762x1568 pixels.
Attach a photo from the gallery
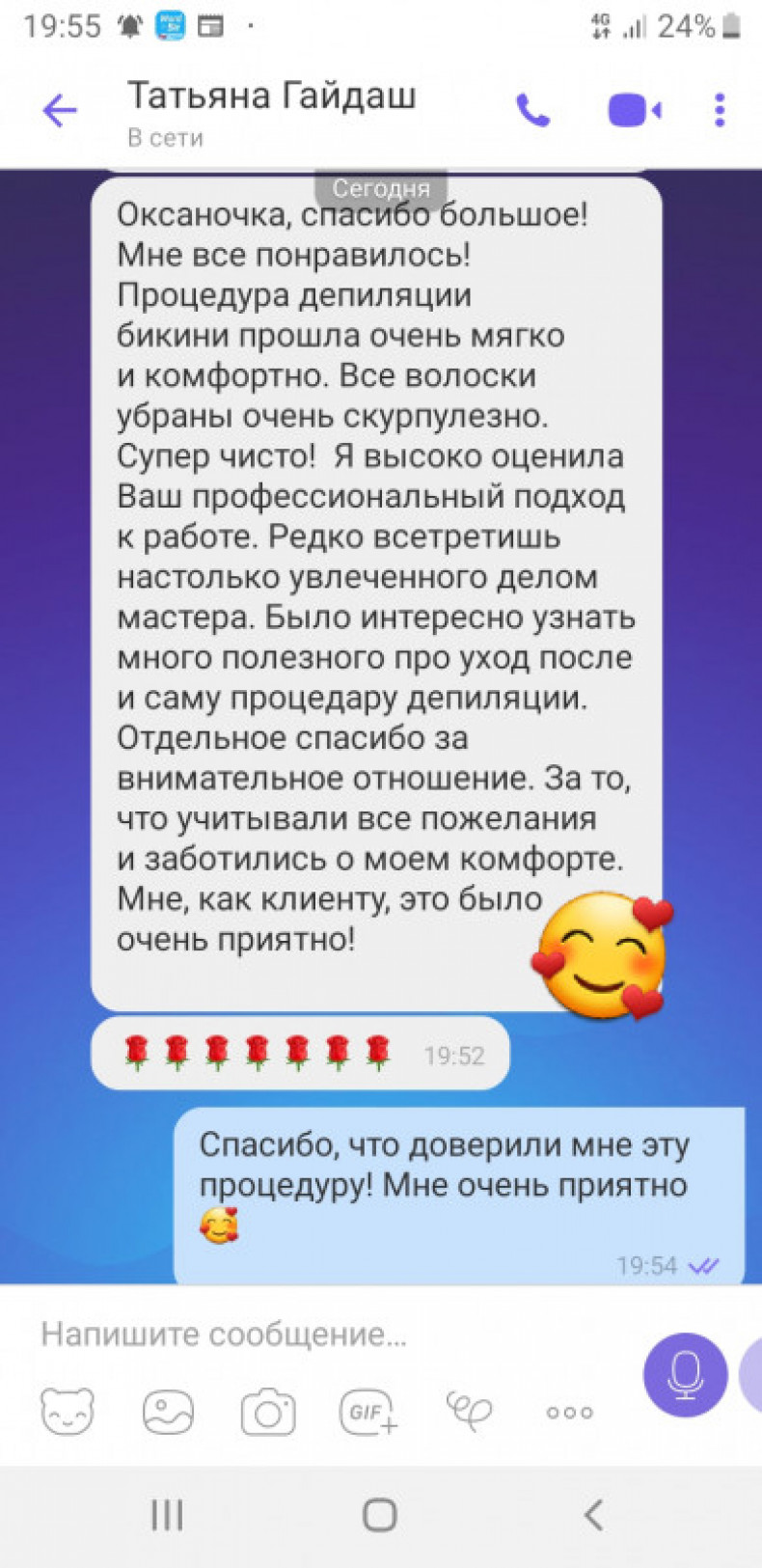[x=168, y=1413]
